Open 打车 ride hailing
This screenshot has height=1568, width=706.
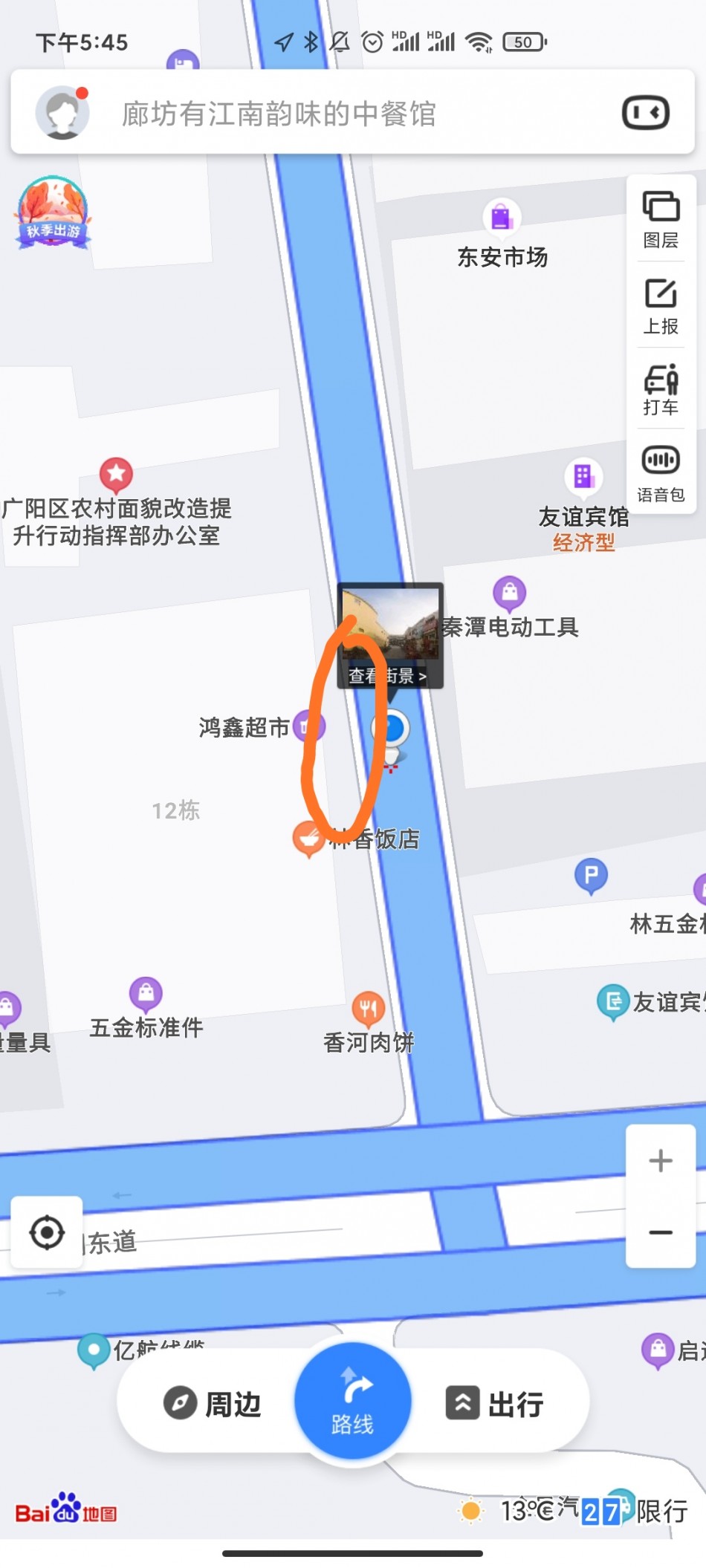661,389
